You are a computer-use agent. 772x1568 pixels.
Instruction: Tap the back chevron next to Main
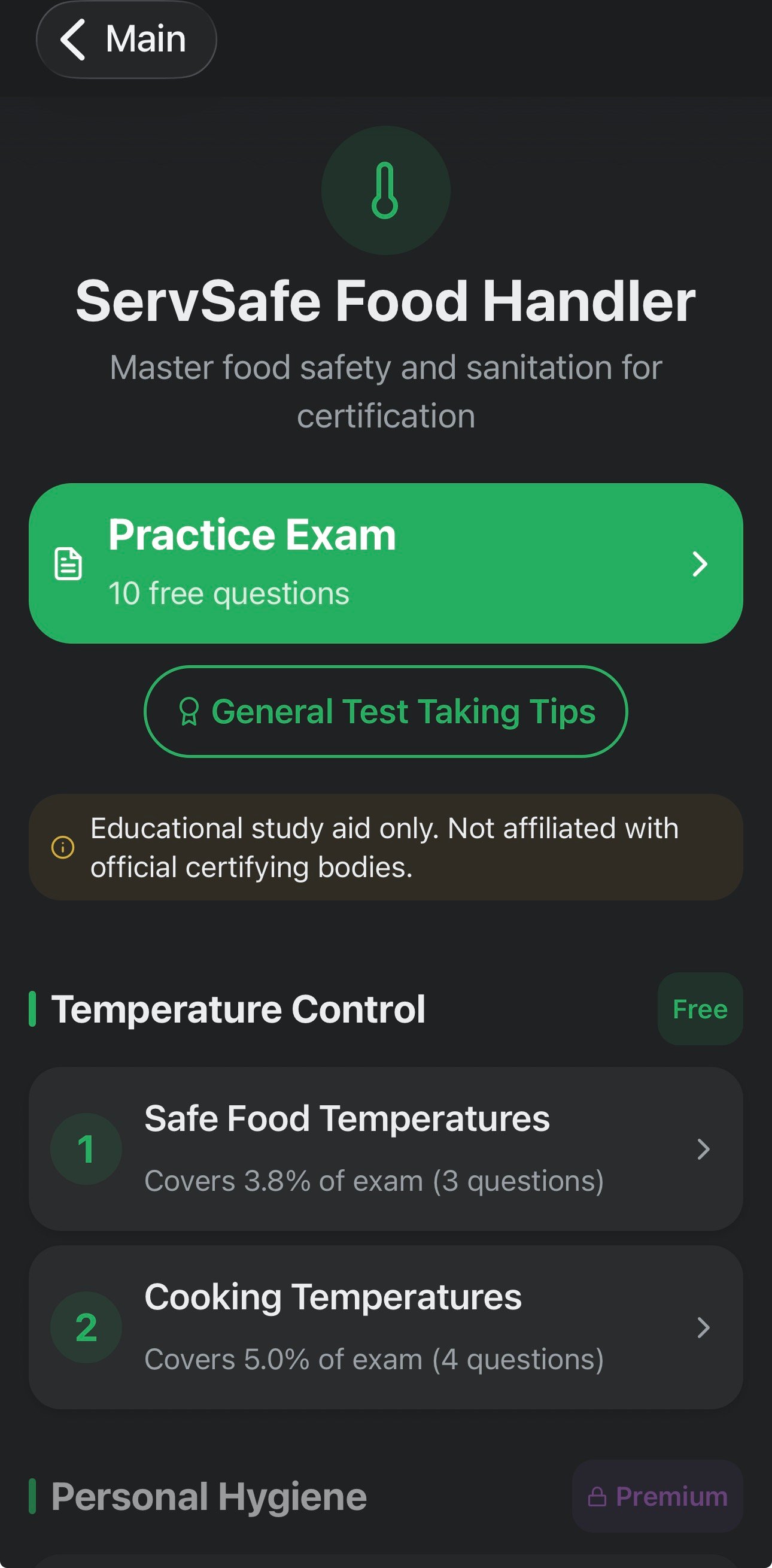(74, 40)
